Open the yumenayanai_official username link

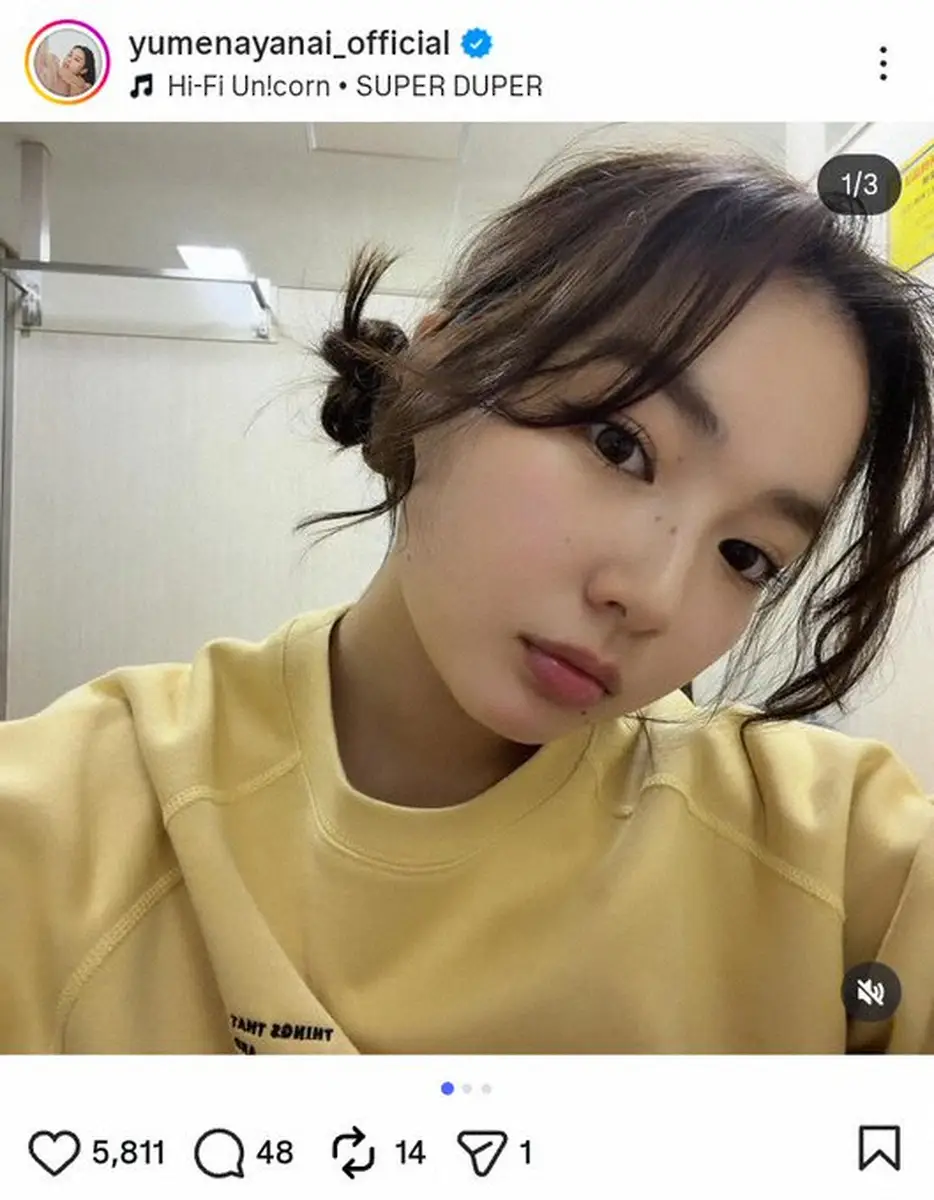point(288,44)
